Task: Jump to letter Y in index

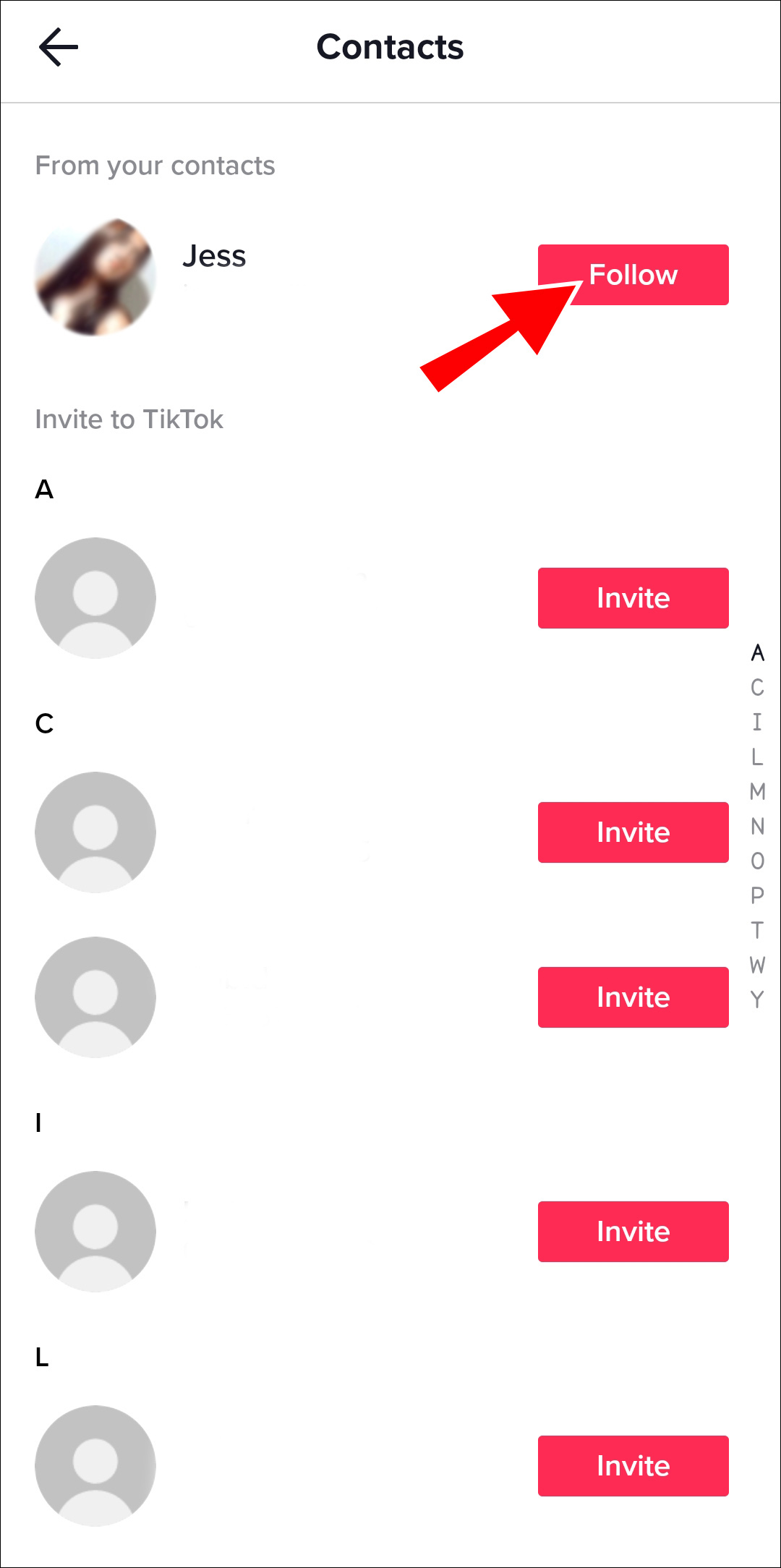Action: point(757,1000)
